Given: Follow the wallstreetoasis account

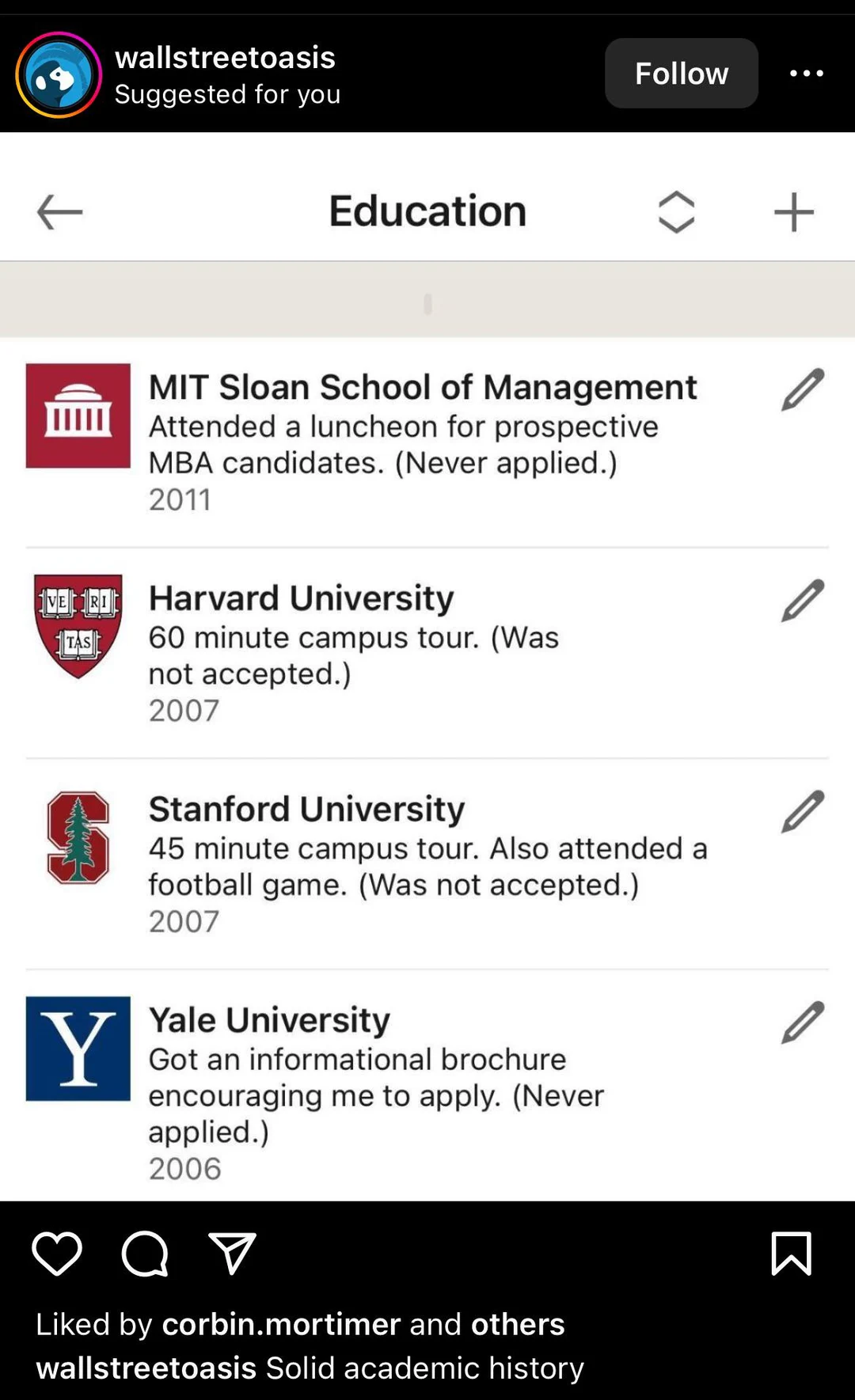Looking at the screenshot, I should pyautogui.click(x=681, y=74).
